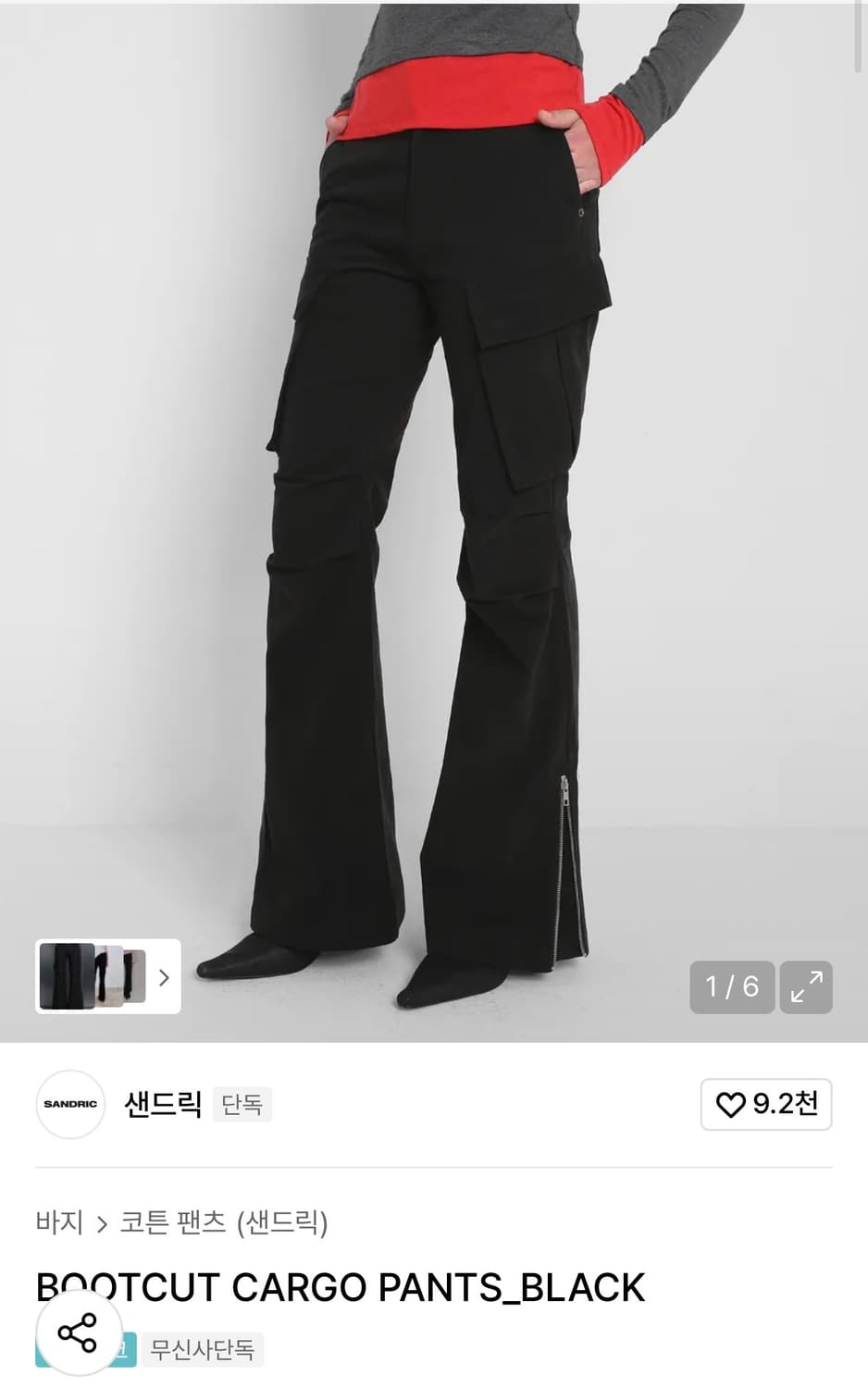Select the 무신사단독 badge
The image size is (868, 1388).
(203, 1350)
